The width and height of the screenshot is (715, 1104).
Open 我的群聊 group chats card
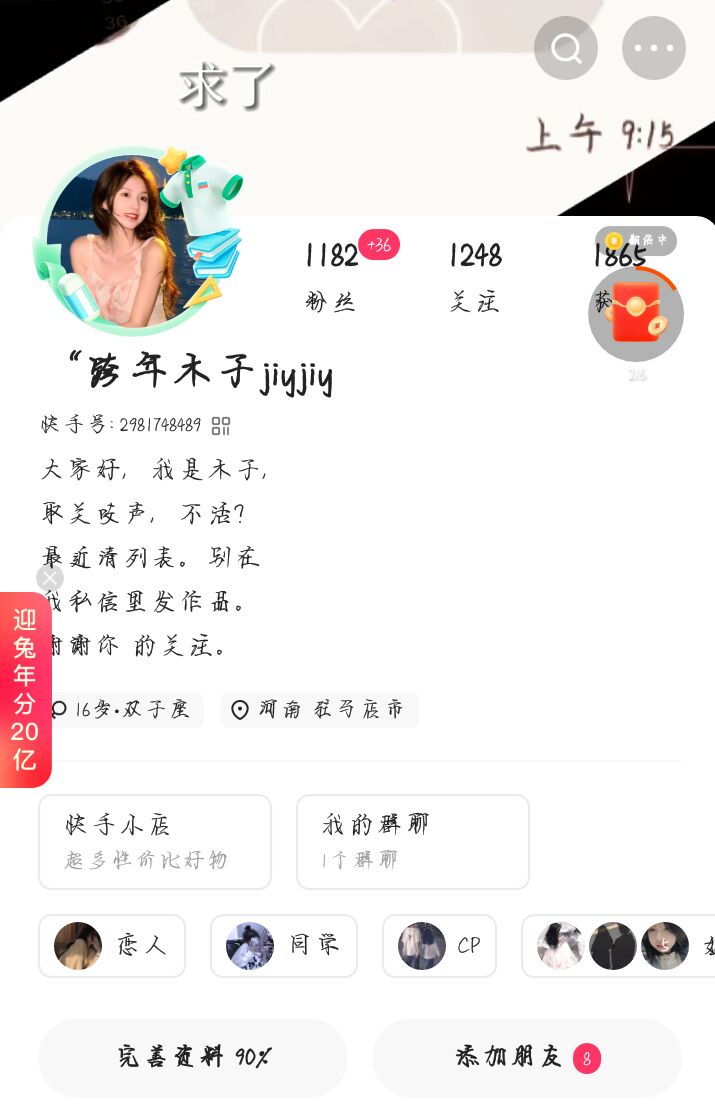point(412,842)
